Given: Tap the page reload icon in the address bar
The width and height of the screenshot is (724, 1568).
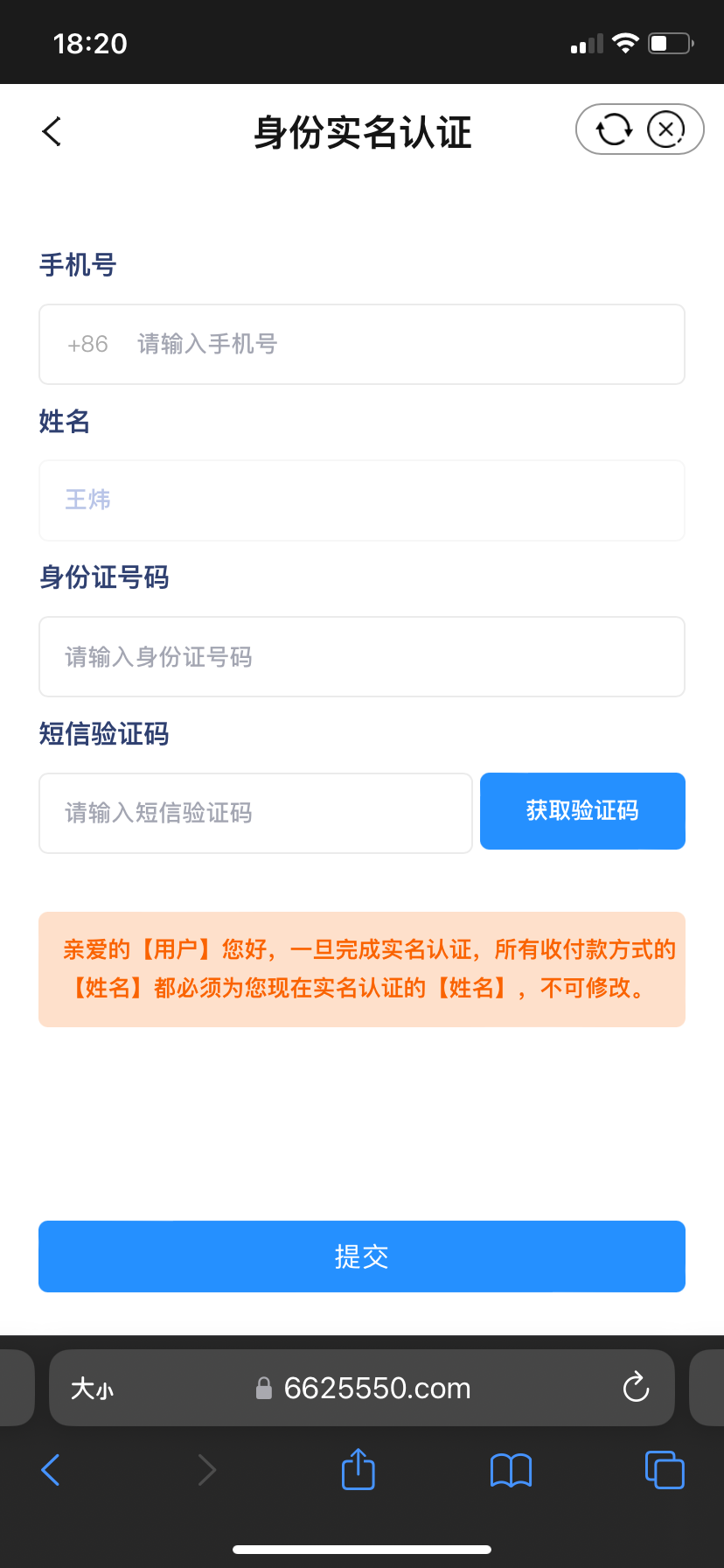Looking at the screenshot, I should [x=636, y=1388].
